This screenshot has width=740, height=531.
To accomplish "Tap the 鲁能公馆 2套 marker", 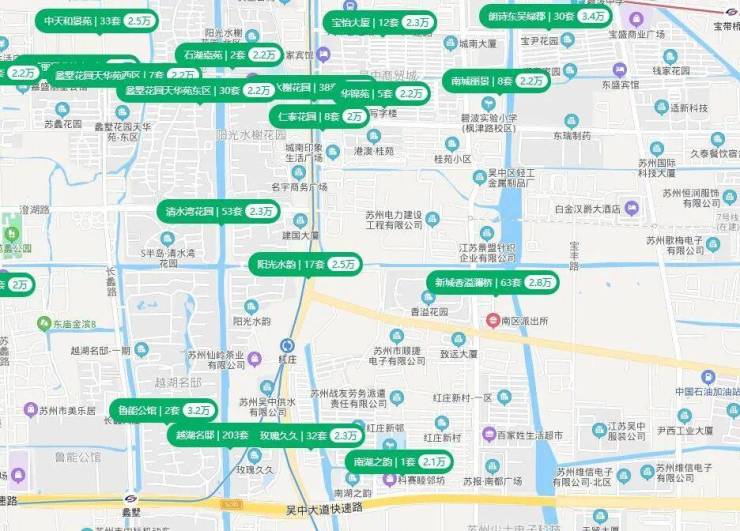I will click(163, 410).
